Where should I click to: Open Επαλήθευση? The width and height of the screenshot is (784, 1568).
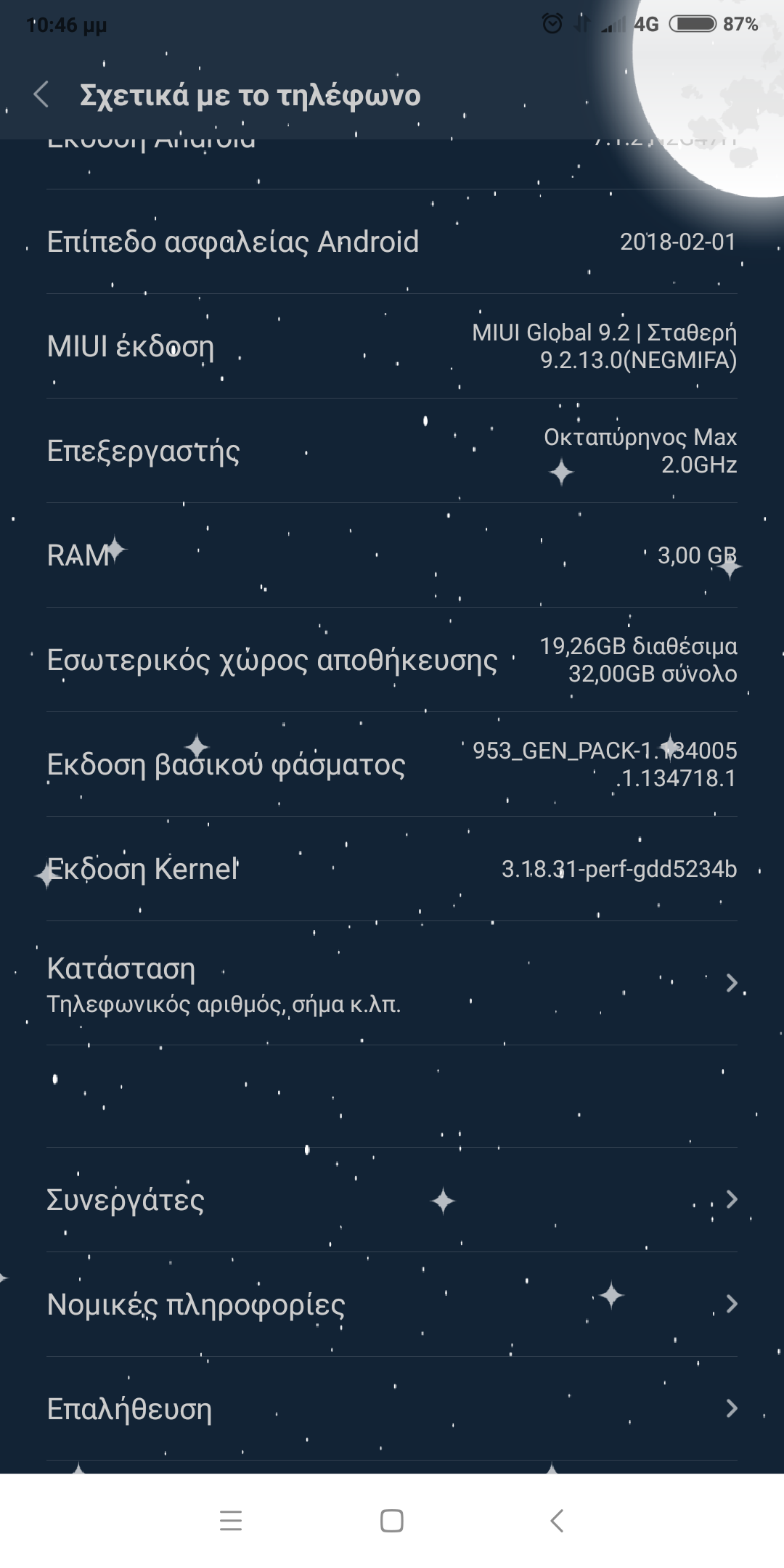pos(392,1409)
